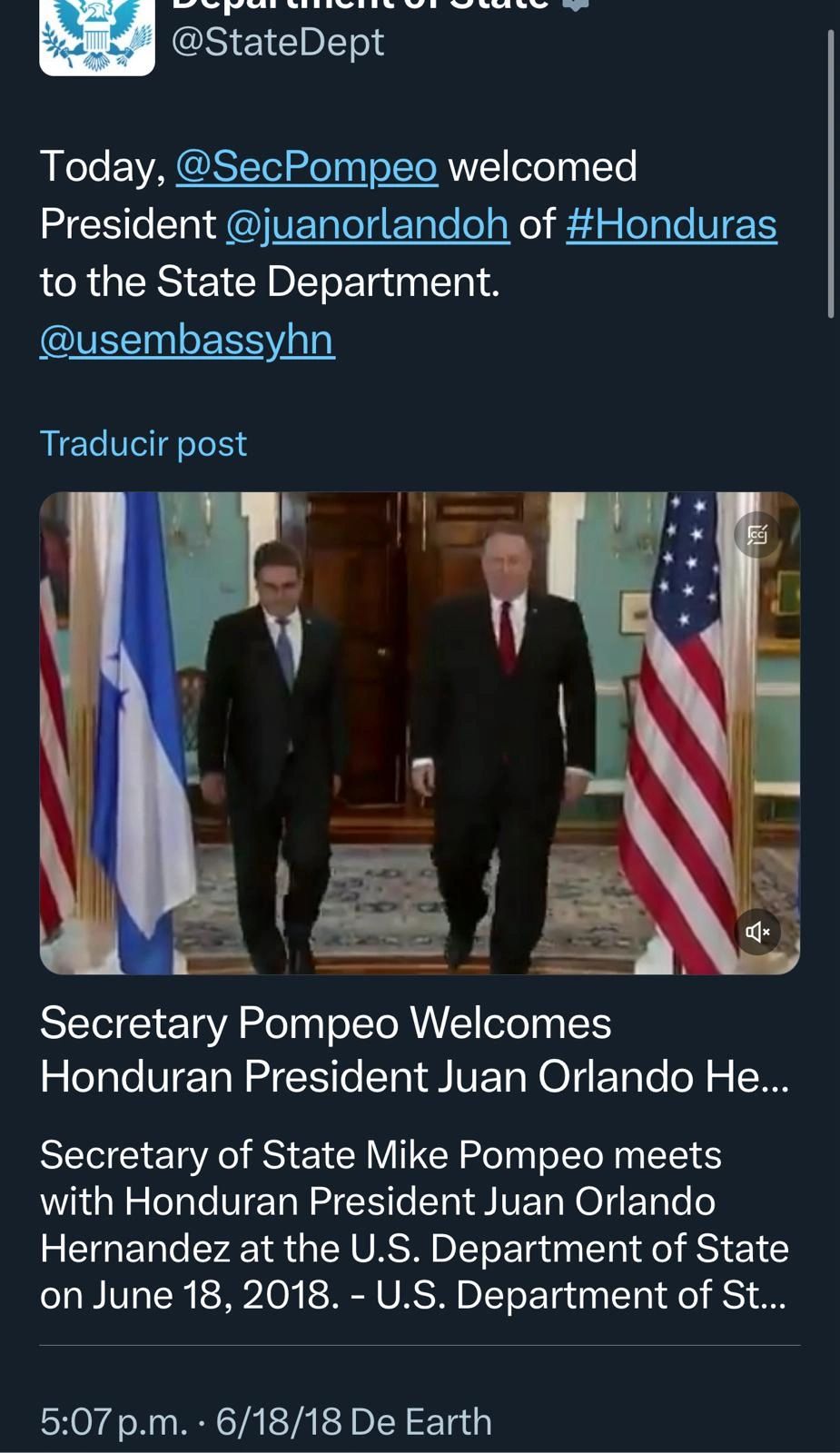This screenshot has width=840, height=1453.
Task: Open the State Department profile avatar
Action: tap(97, 36)
